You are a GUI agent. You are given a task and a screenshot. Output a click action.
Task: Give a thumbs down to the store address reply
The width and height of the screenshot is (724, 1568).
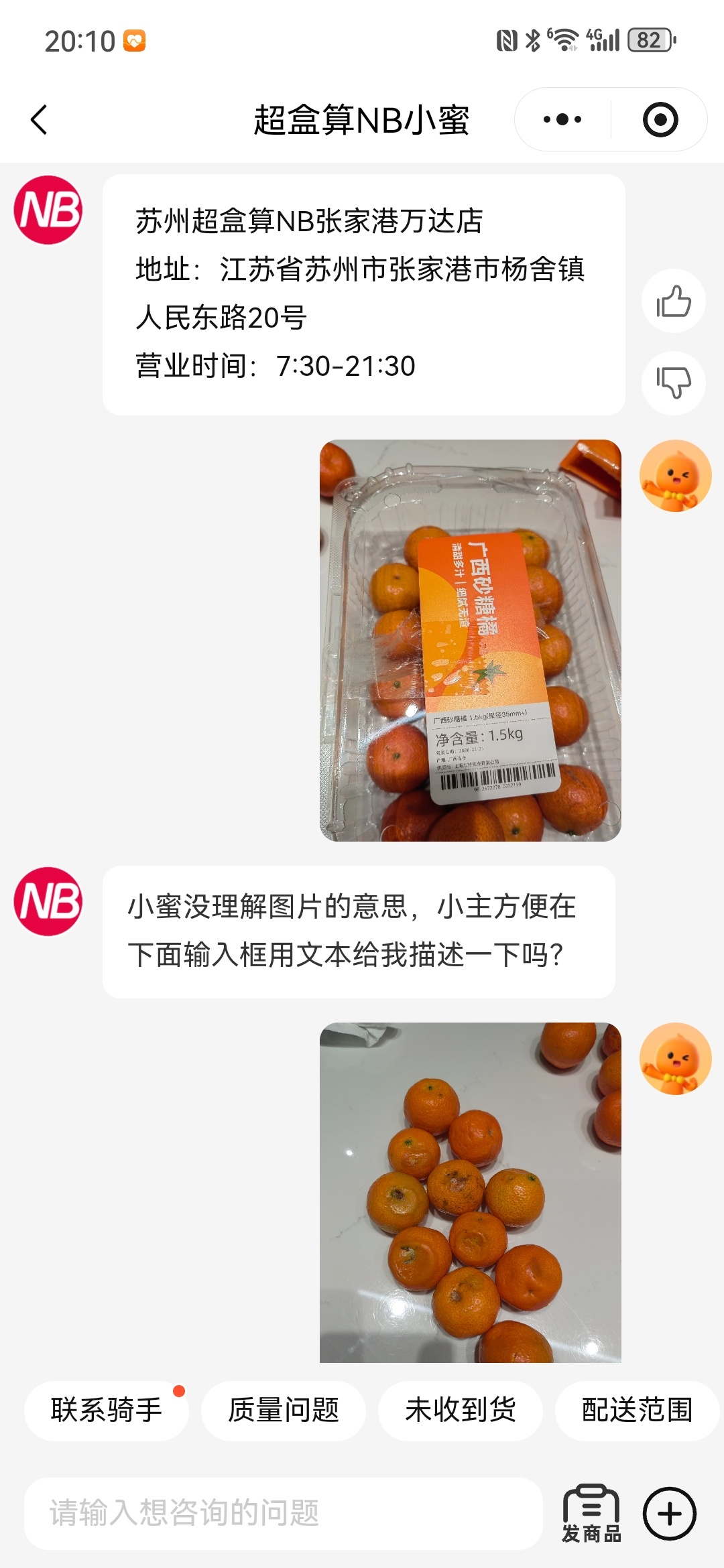(x=673, y=383)
